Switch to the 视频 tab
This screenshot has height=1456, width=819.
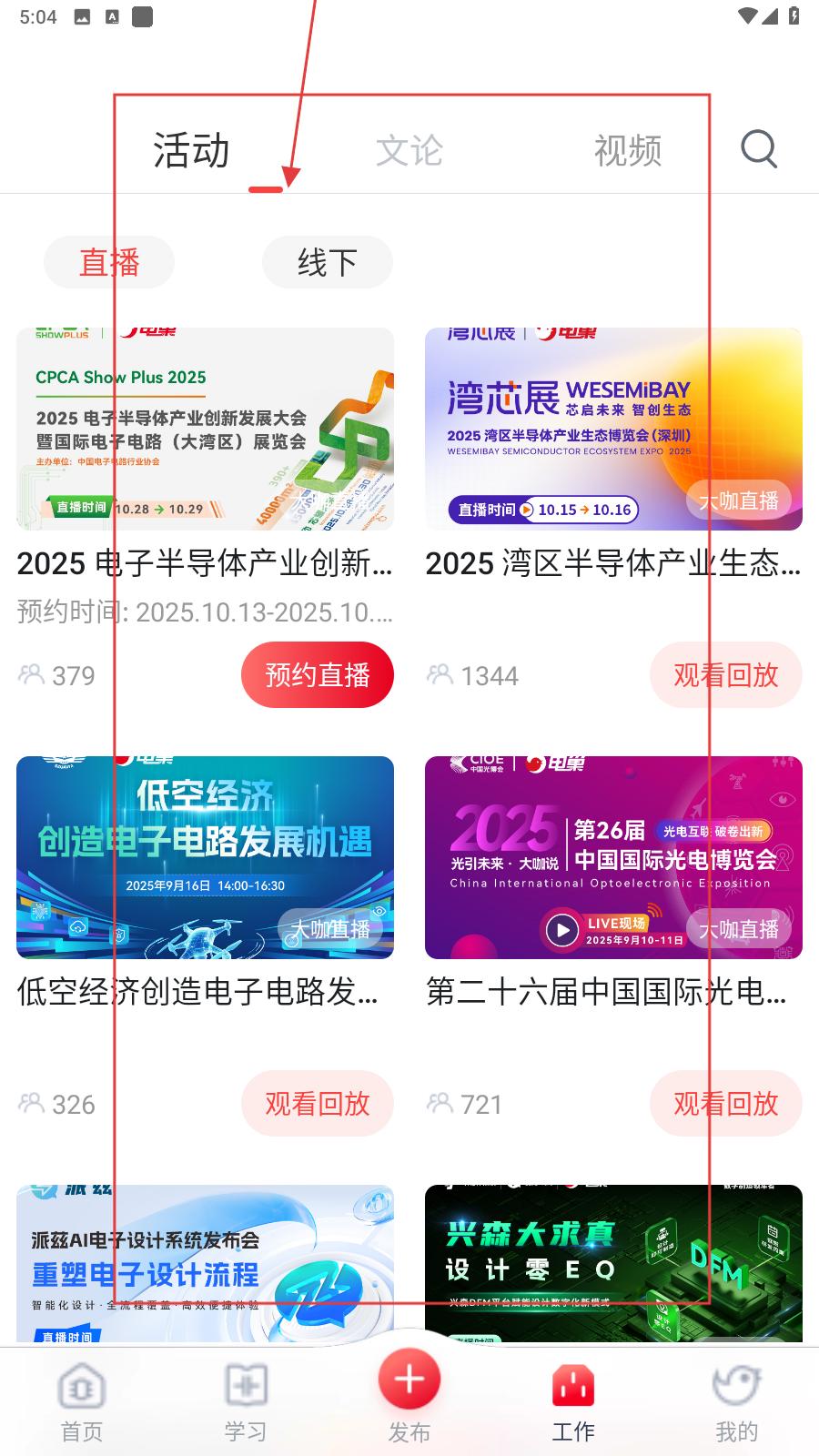628,151
